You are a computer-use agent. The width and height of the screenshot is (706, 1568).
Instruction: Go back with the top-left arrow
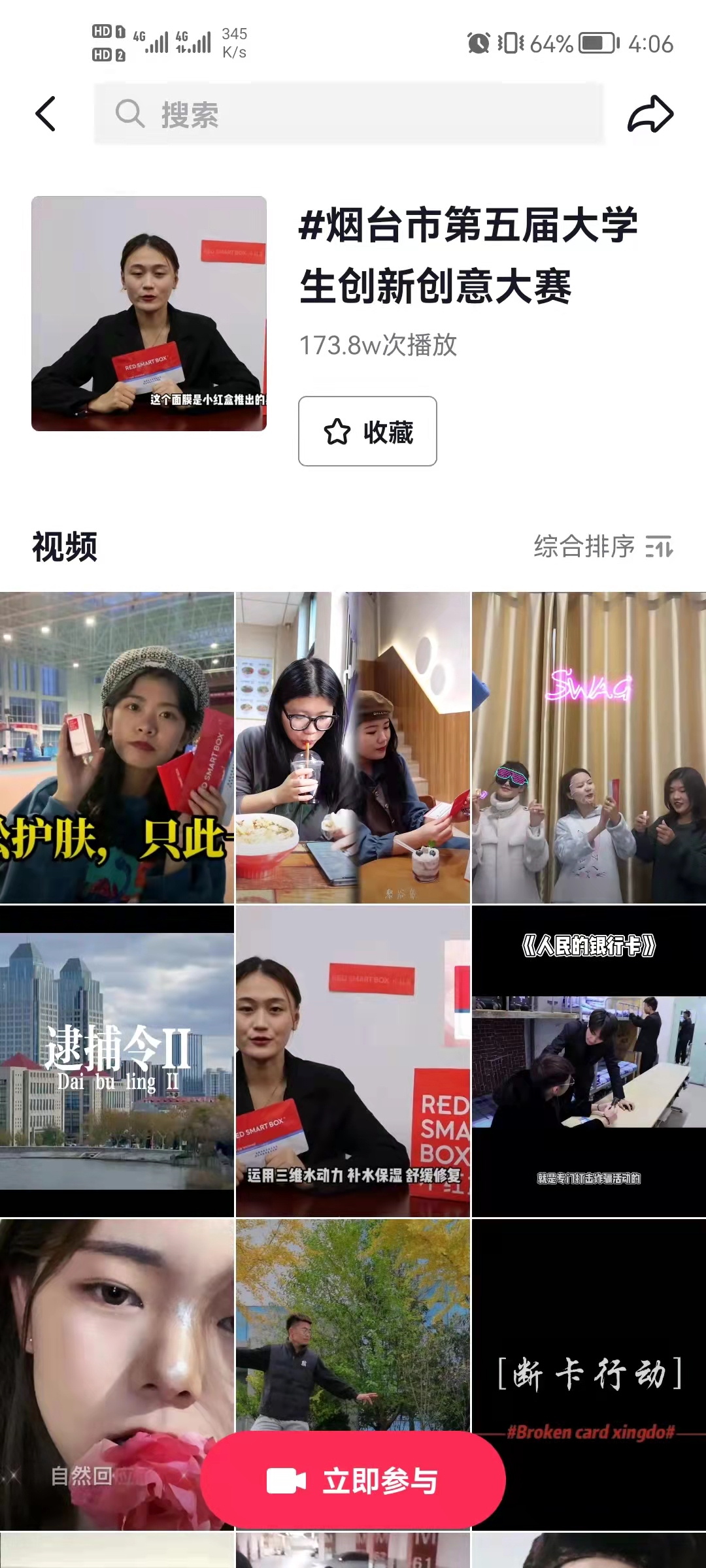(x=46, y=114)
